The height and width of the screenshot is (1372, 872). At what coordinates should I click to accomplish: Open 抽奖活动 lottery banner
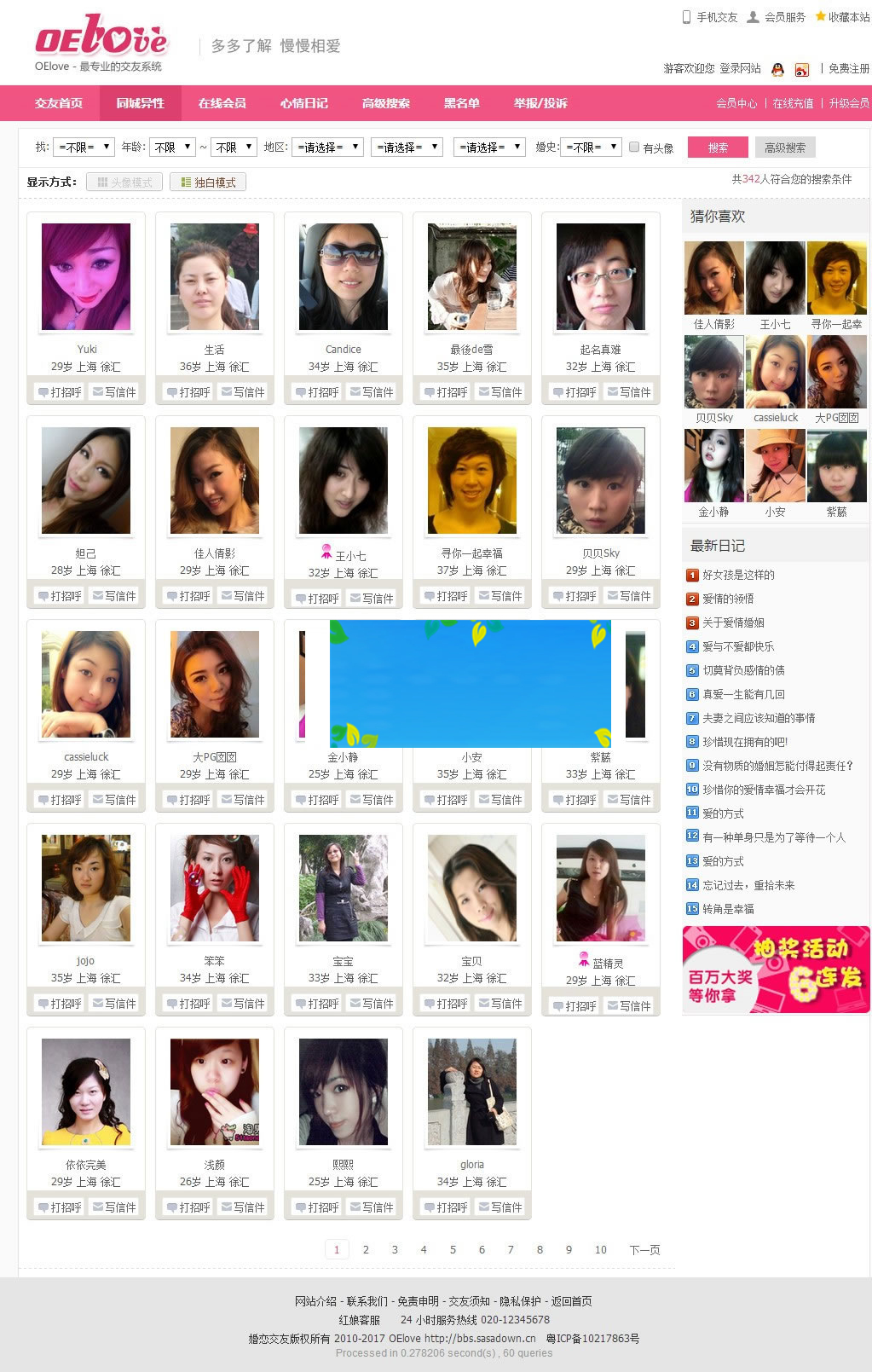pyautogui.click(x=776, y=970)
